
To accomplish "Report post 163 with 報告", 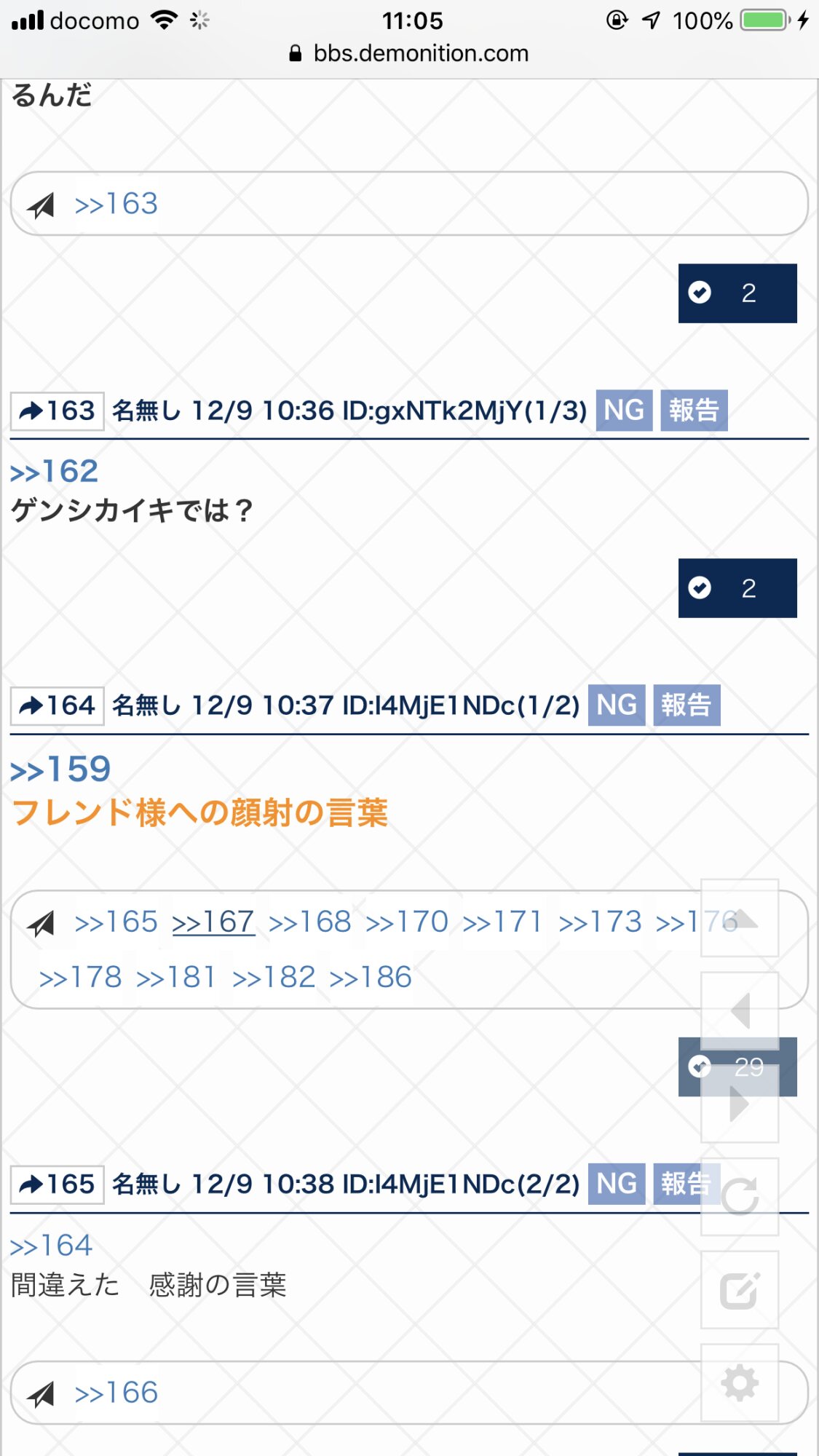I will [x=694, y=411].
